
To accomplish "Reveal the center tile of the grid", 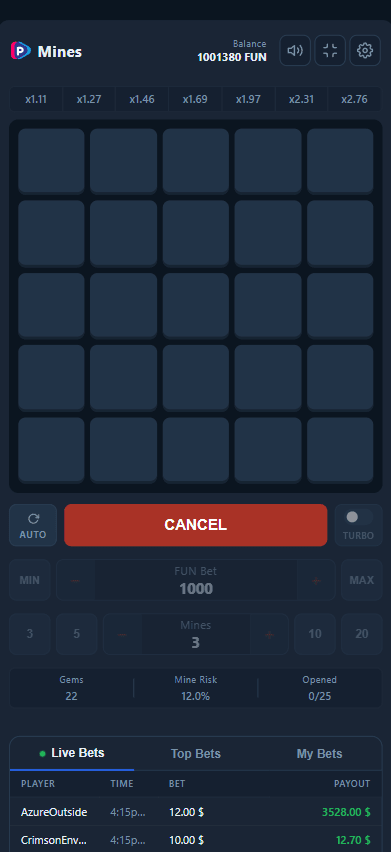I will (x=196, y=305).
